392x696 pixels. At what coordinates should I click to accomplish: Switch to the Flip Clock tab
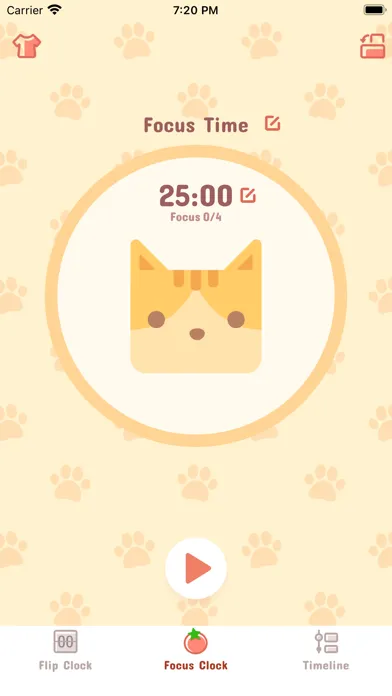coord(65,650)
